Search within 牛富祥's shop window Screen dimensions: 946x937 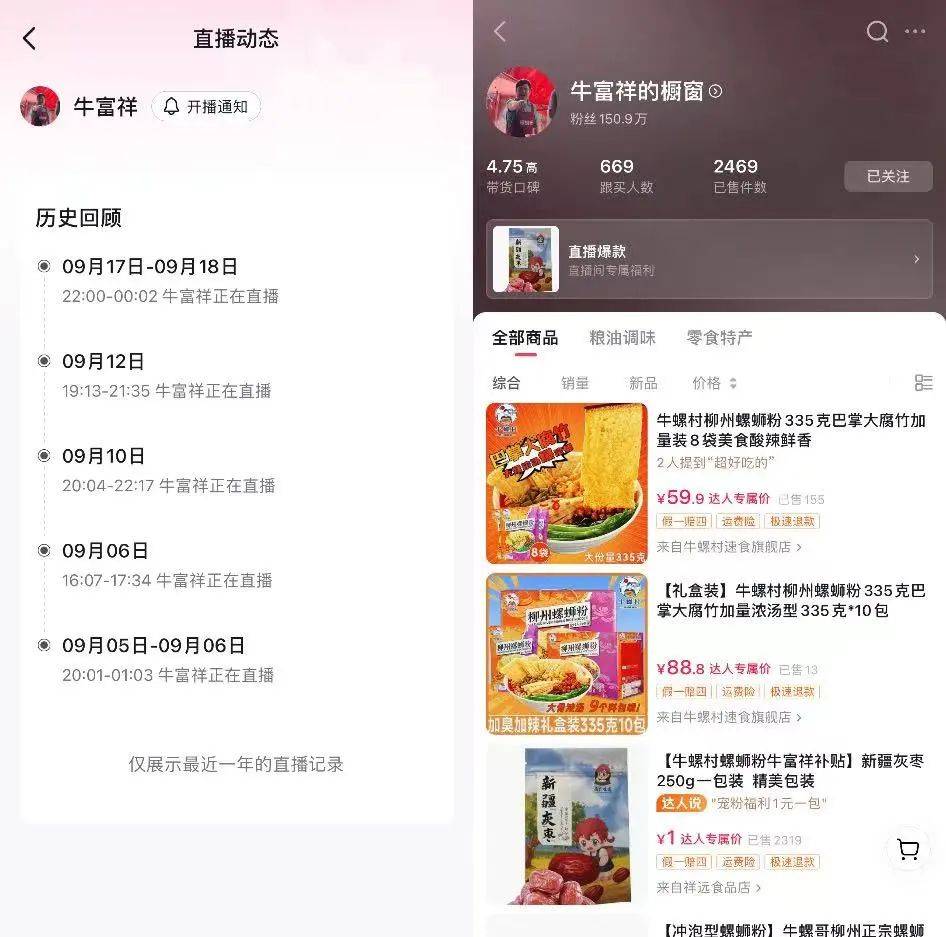(877, 32)
